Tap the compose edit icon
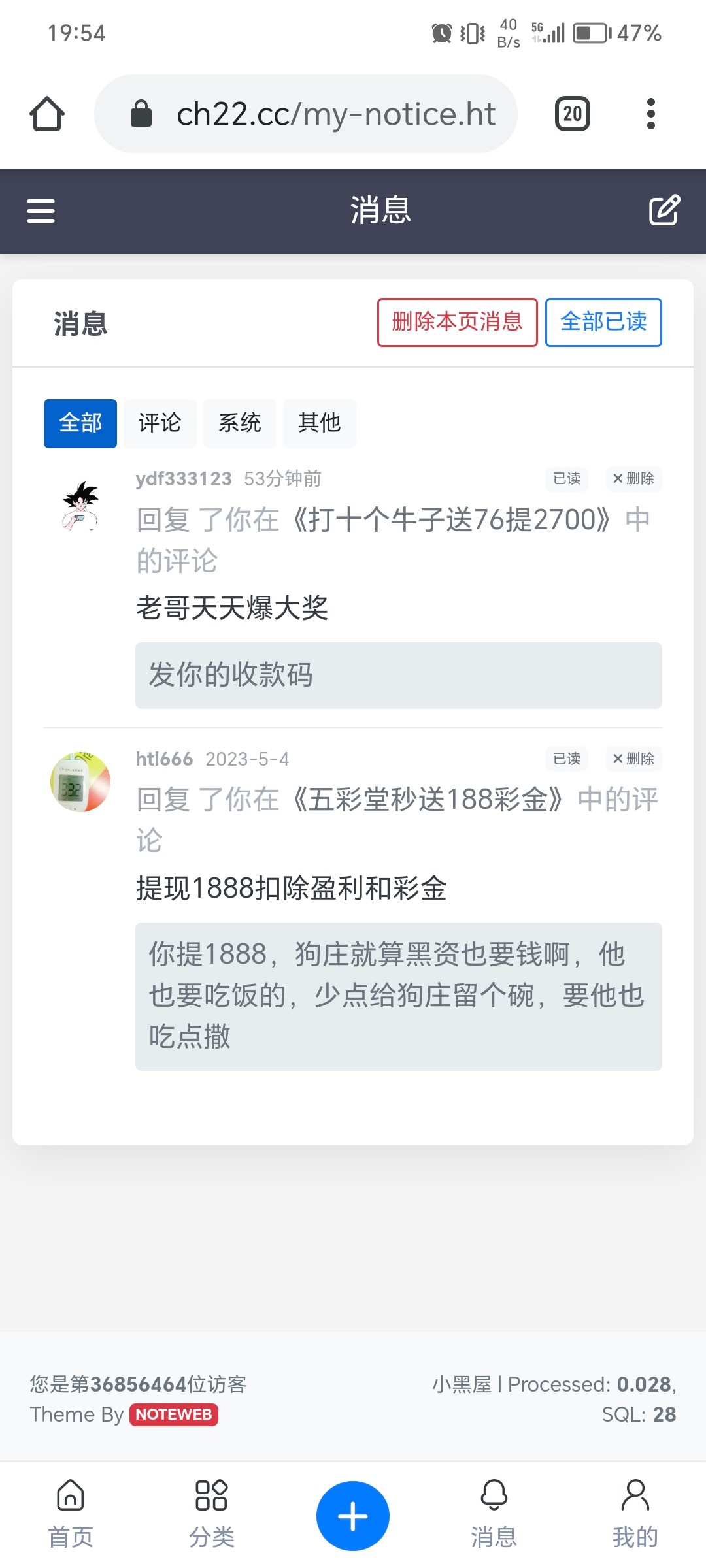This screenshot has height=1568, width=706. pos(664,210)
